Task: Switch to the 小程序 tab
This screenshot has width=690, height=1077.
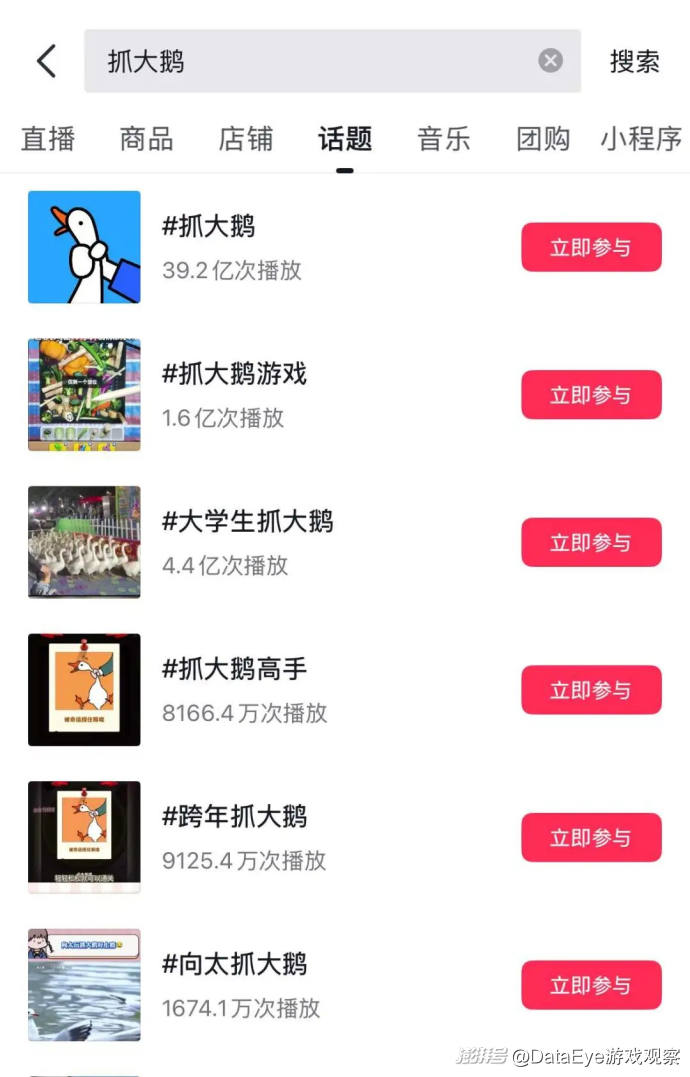Action: click(641, 139)
